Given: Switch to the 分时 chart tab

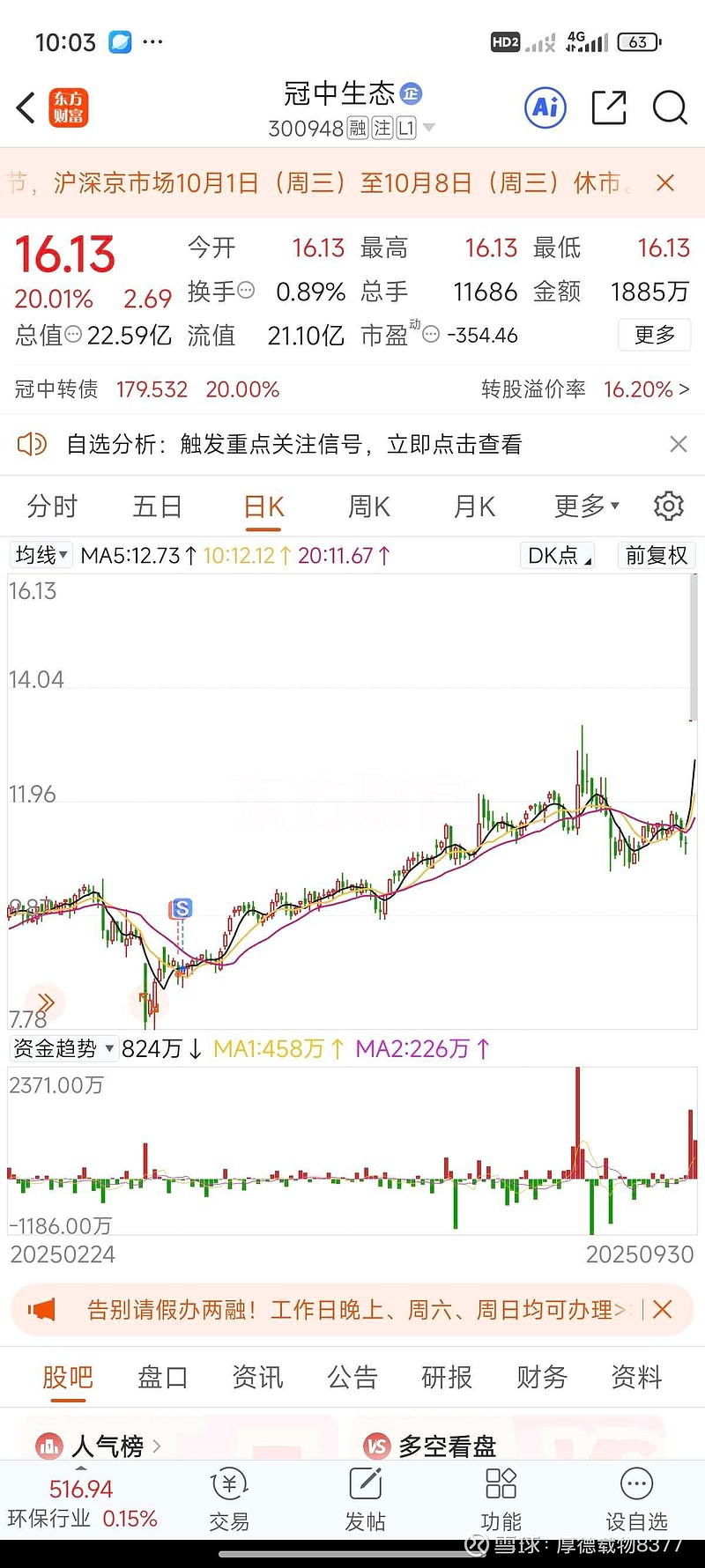Looking at the screenshot, I should 52,507.
